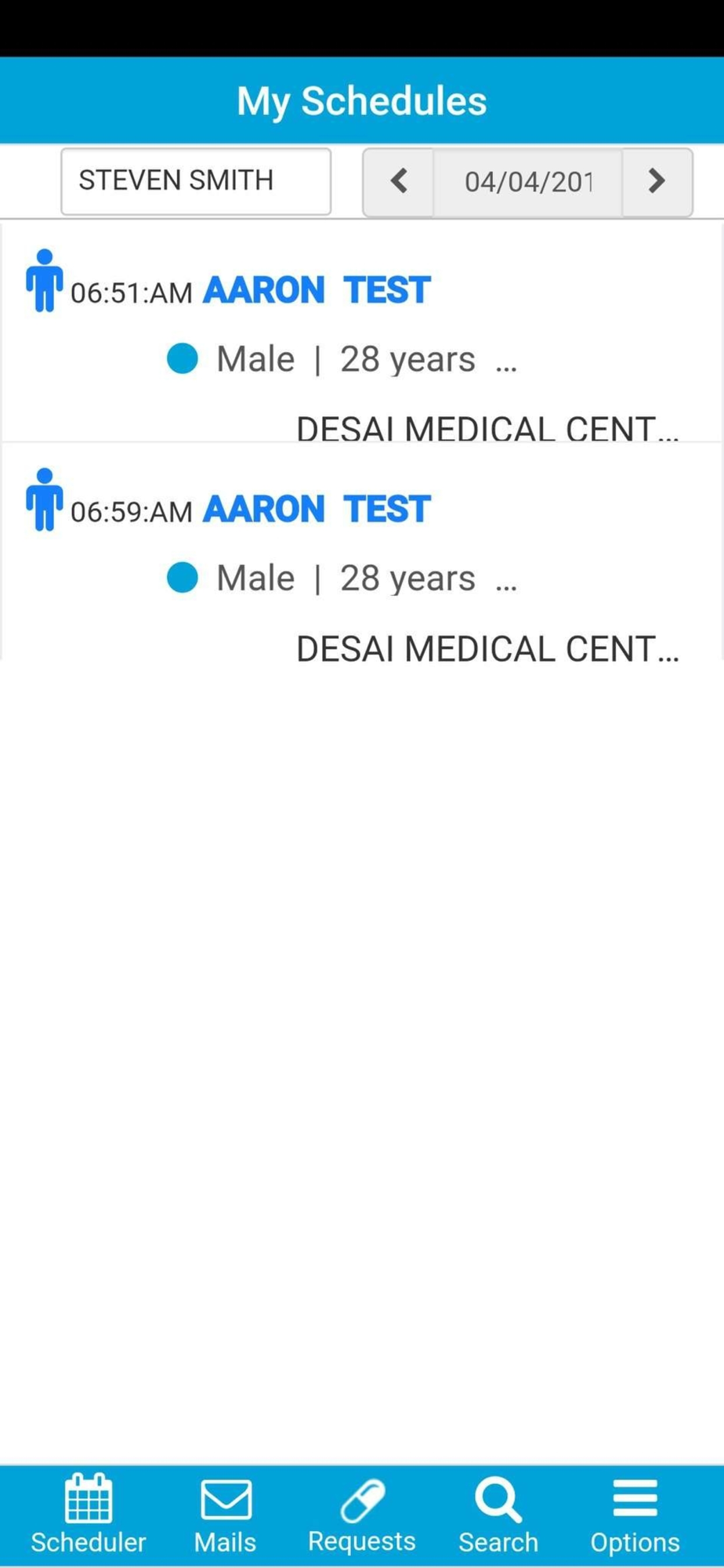Viewport: 724px width, 1568px height.
Task: Go to the previous date
Action: click(x=398, y=182)
